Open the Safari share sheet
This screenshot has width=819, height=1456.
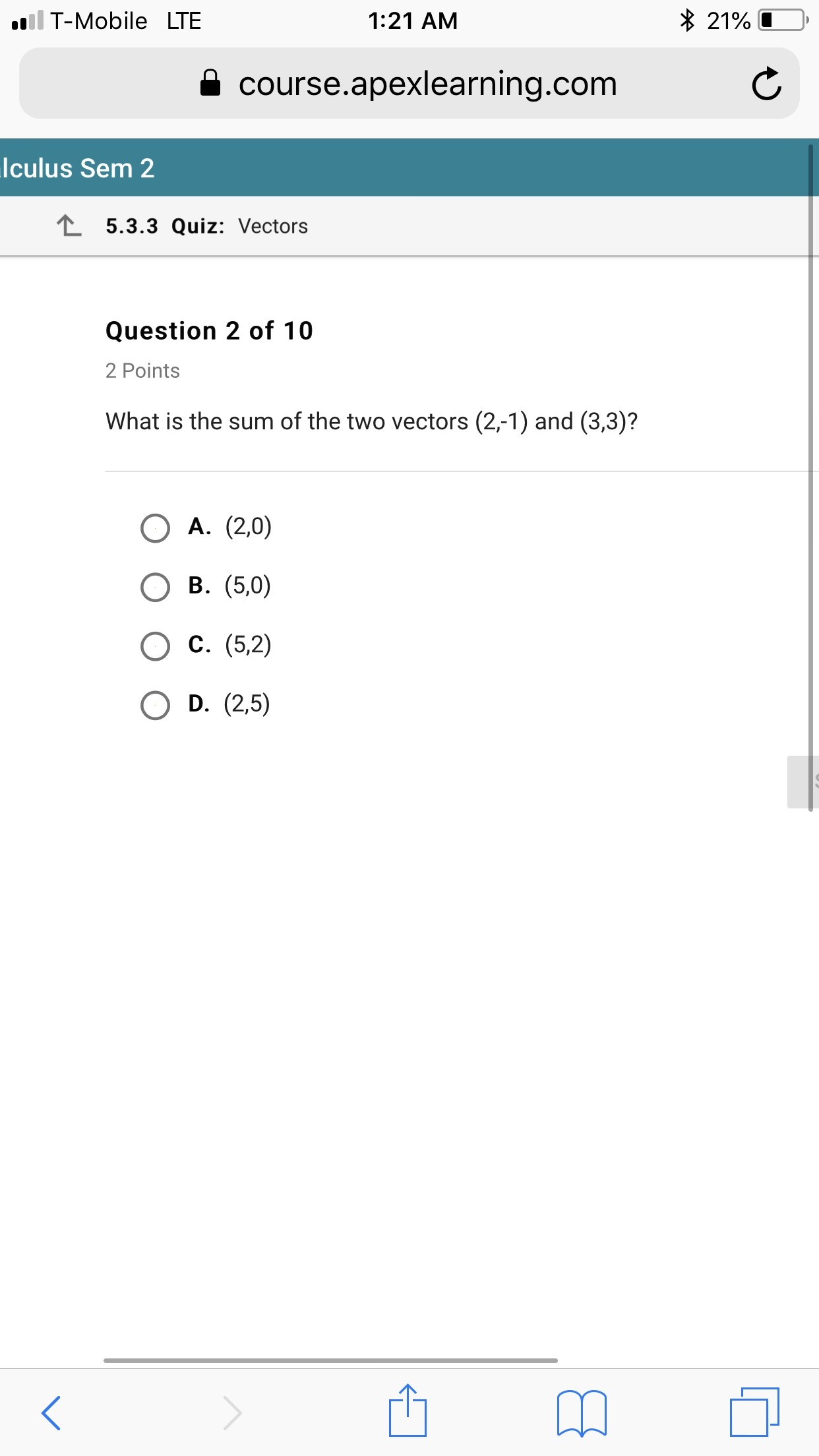(x=408, y=1411)
